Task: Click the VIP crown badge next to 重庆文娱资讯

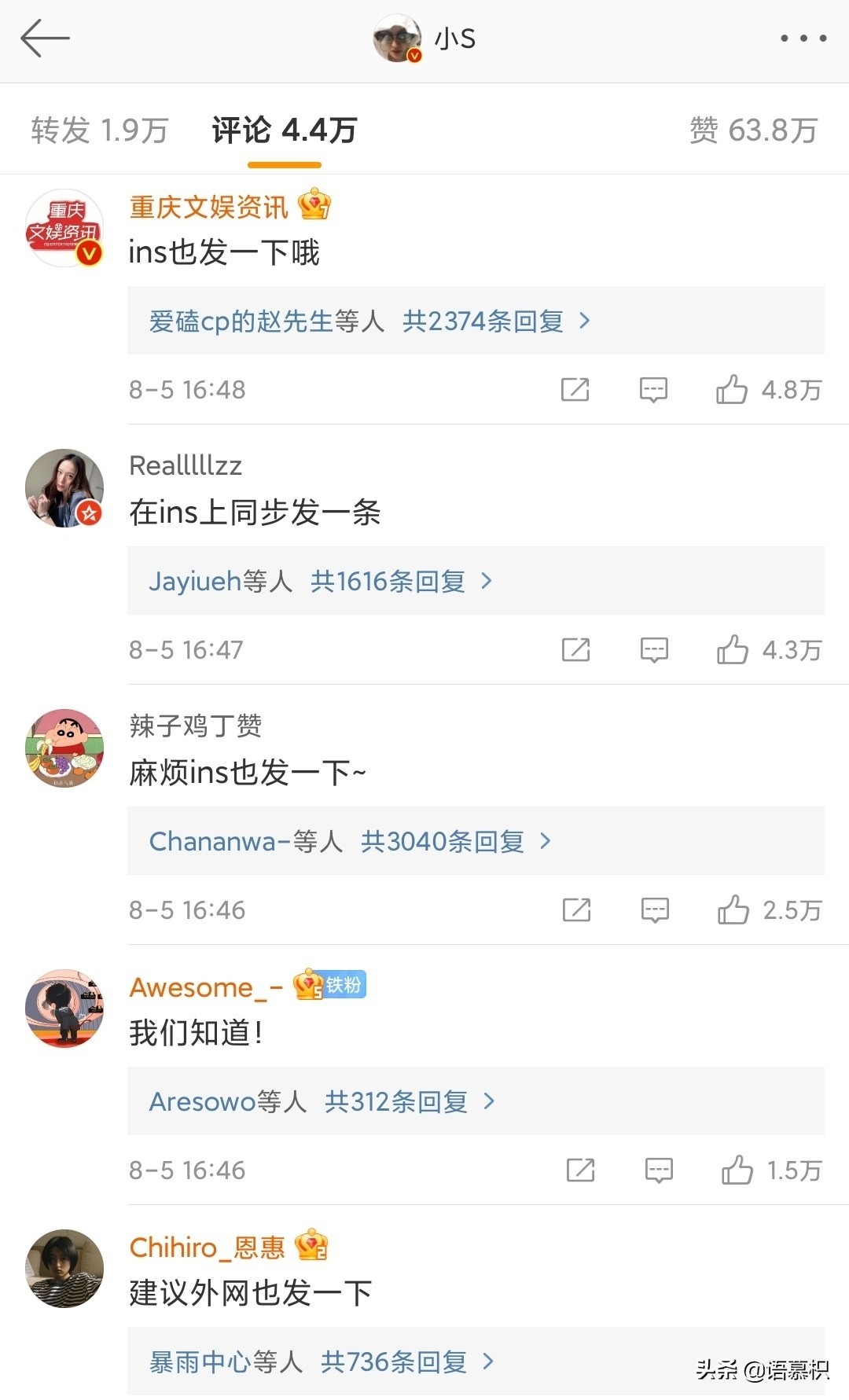Action: 314,206
